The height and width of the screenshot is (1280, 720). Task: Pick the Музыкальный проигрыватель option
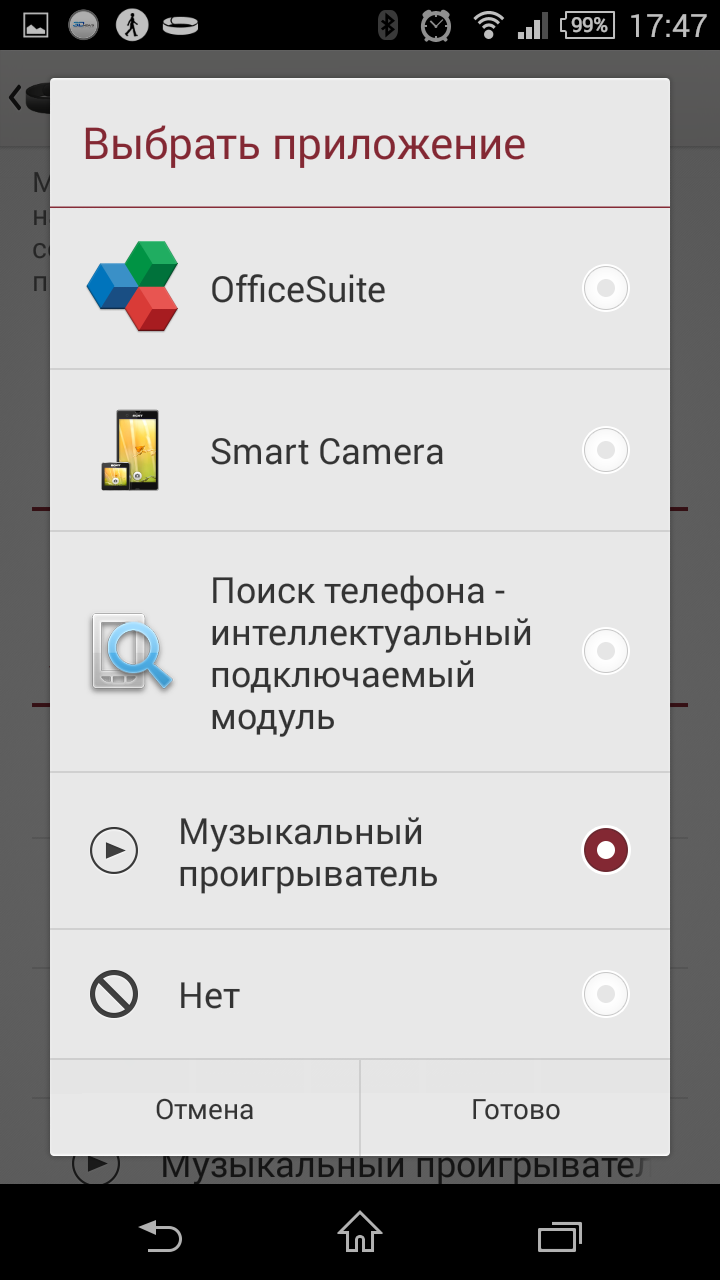(360, 851)
